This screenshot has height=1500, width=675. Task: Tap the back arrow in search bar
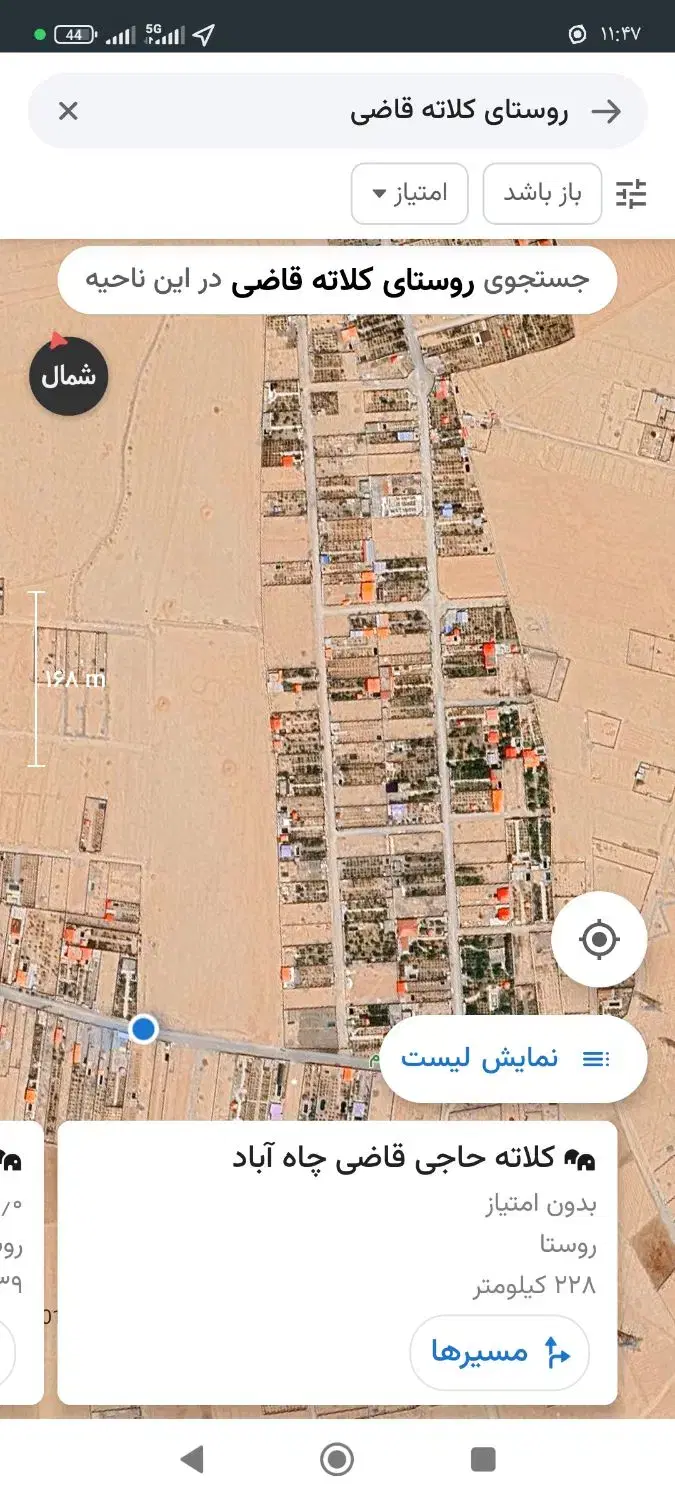point(606,111)
